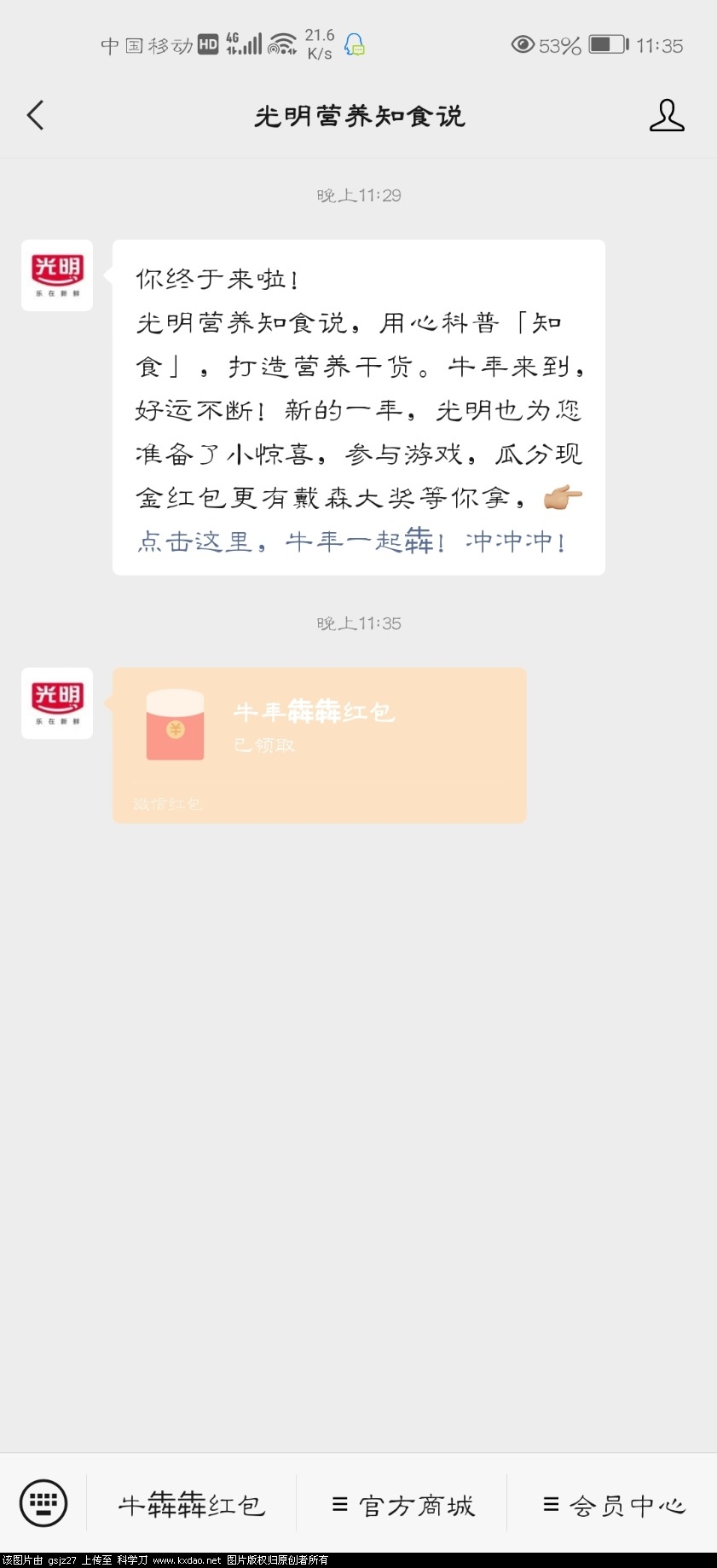Viewport: 717px width, 1568px height.
Task: Open the 牛犇犇红包 bottom menu
Action: 192,1505
